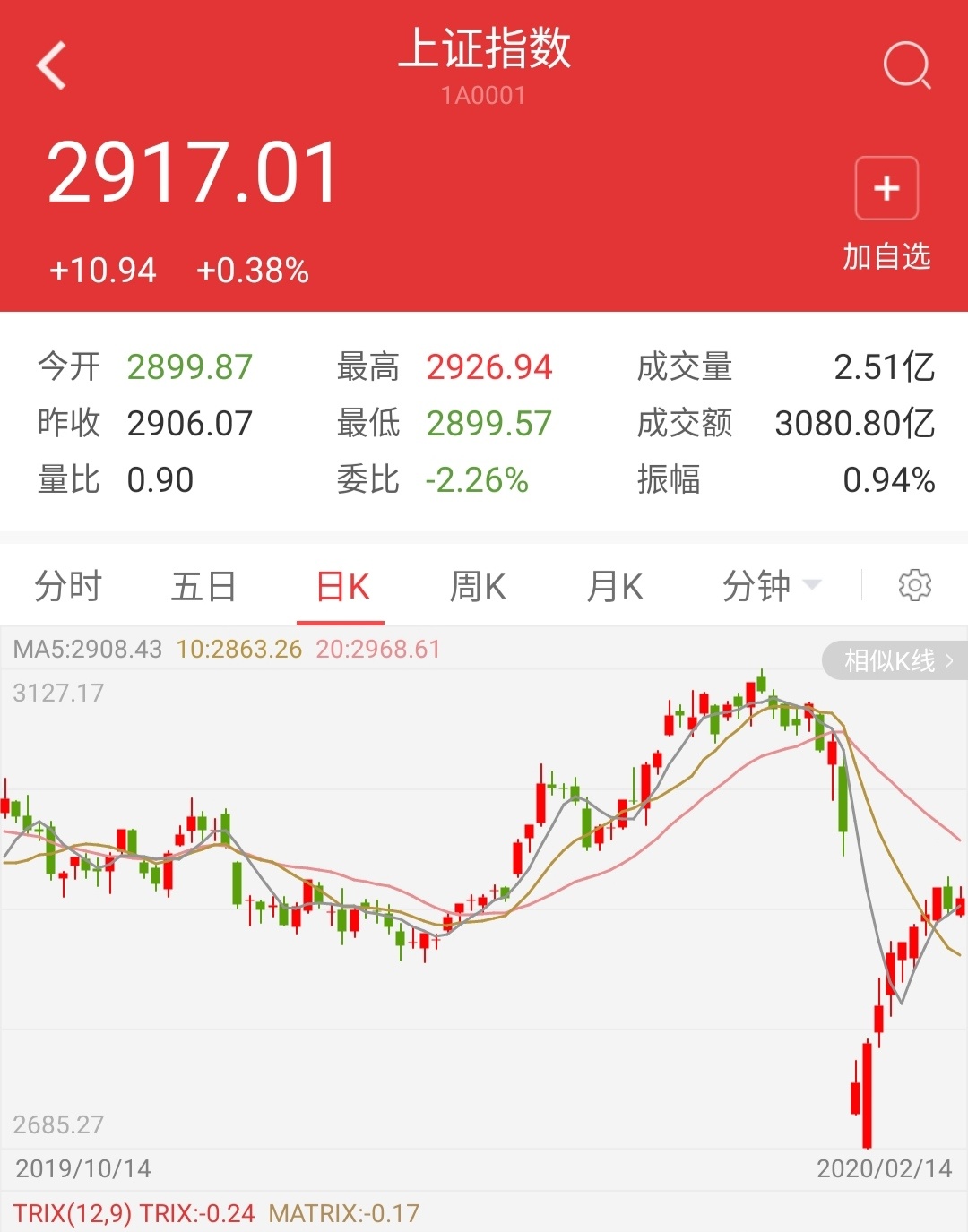968x1232 pixels.
Task: Switch to the 周K chart tab
Action: (x=478, y=587)
